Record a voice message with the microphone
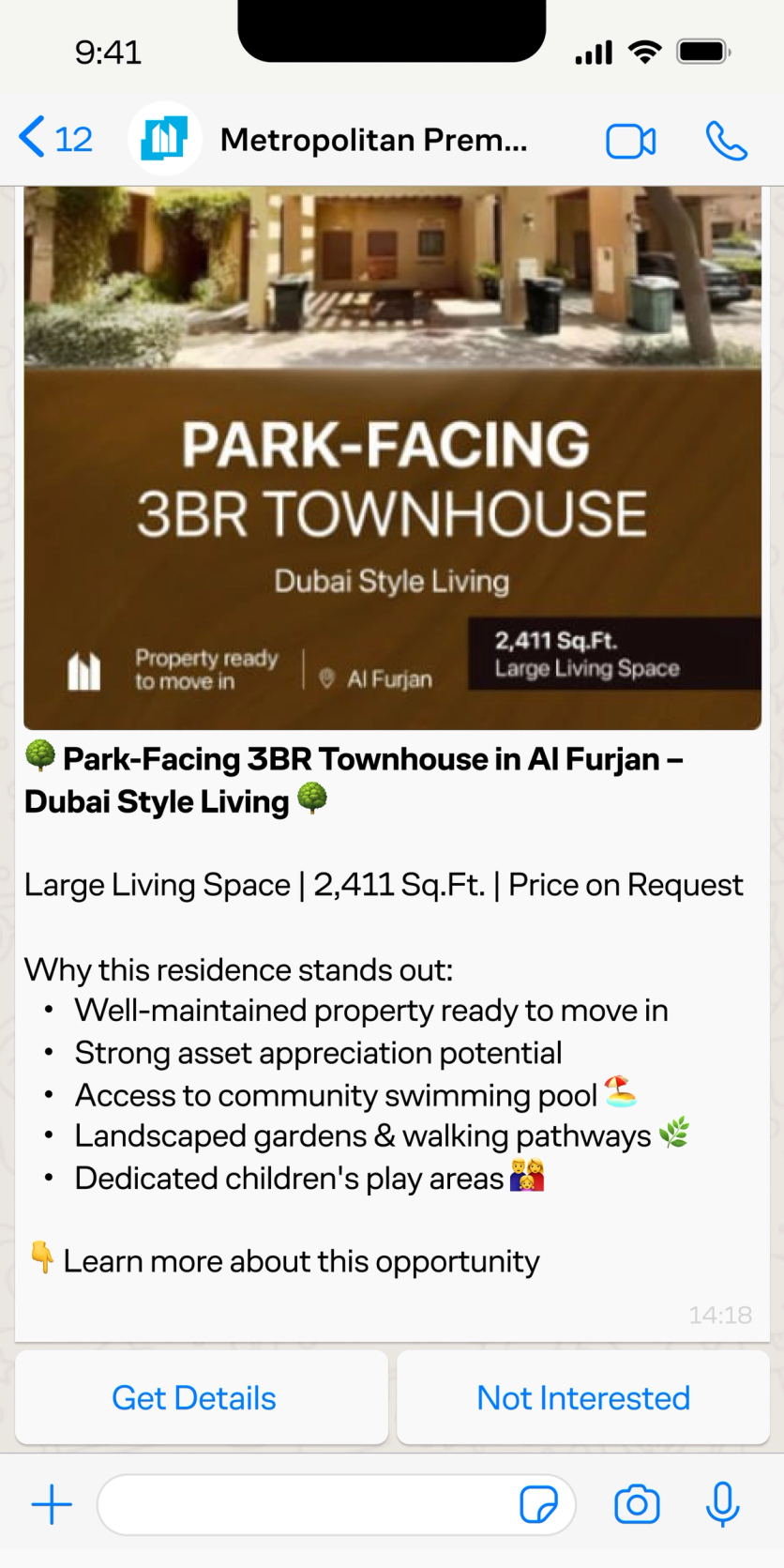 [x=722, y=1504]
